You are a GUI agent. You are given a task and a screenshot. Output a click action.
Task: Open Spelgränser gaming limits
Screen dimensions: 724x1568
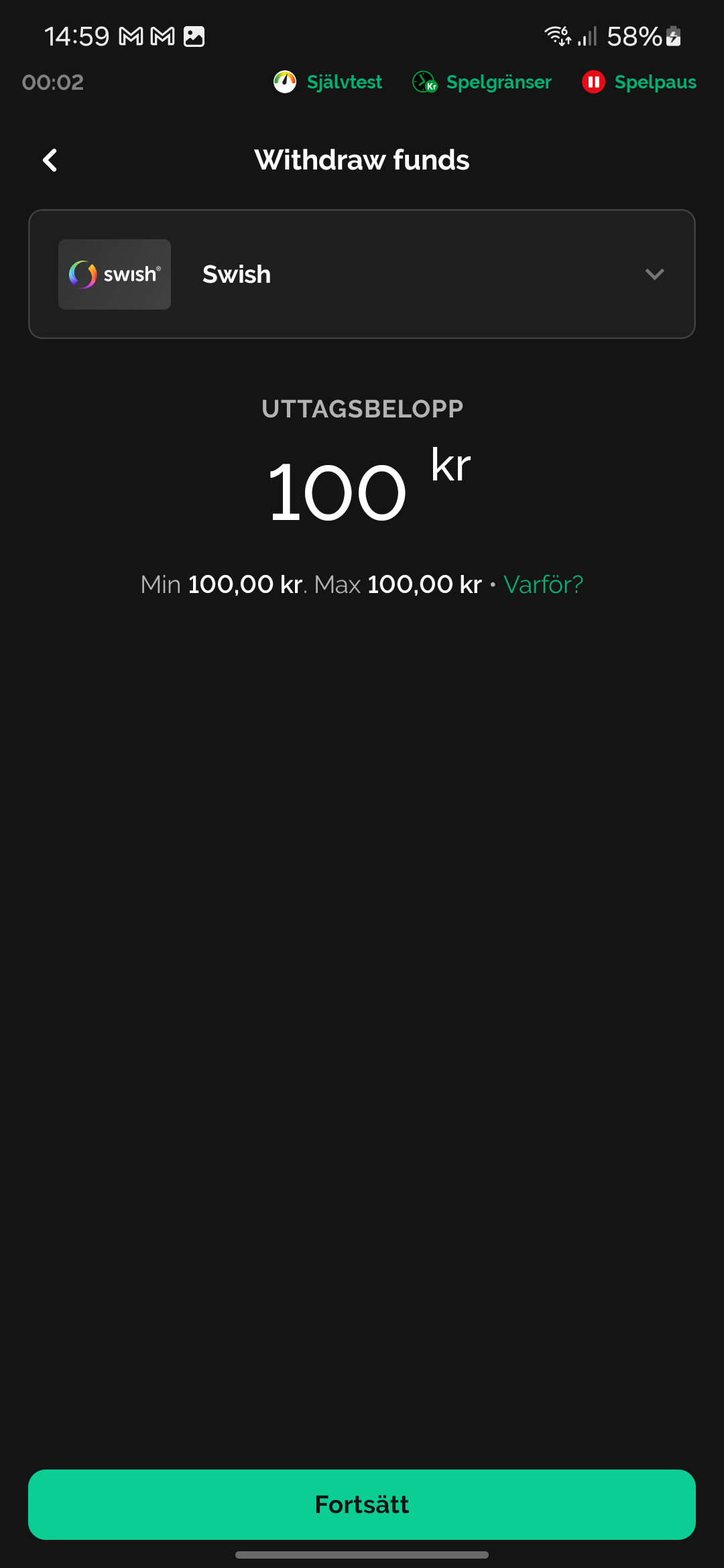pos(482,82)
